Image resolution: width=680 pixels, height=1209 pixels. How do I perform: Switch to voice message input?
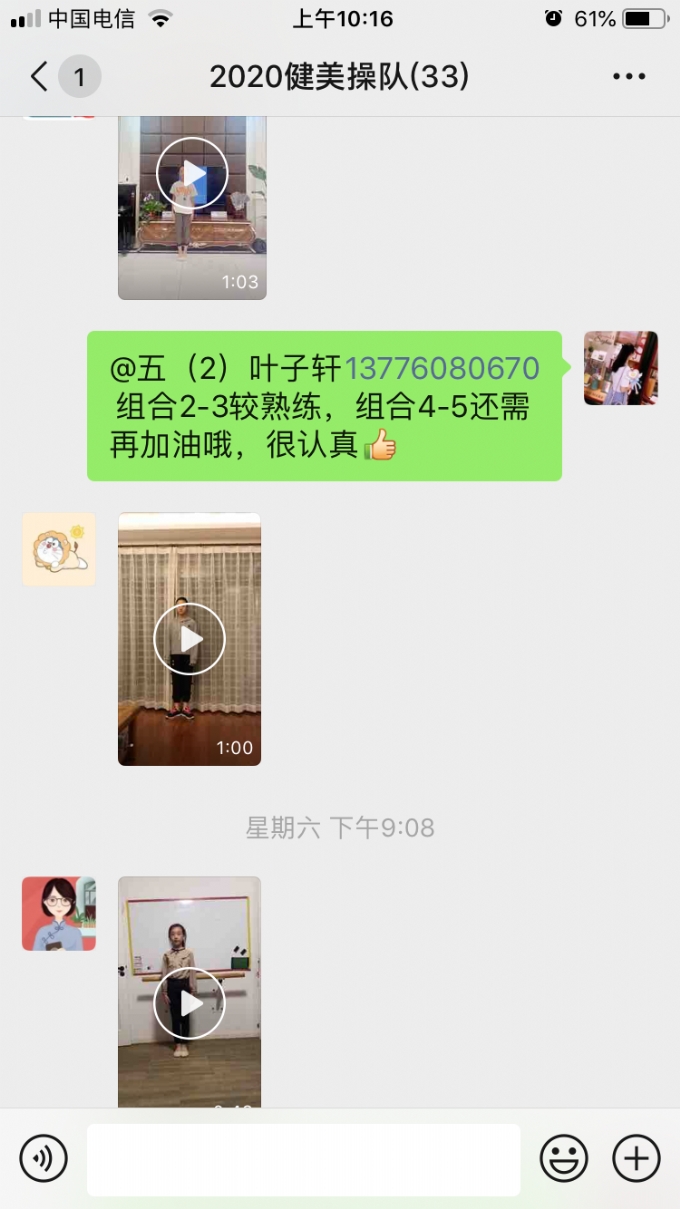click(43, 1160)
